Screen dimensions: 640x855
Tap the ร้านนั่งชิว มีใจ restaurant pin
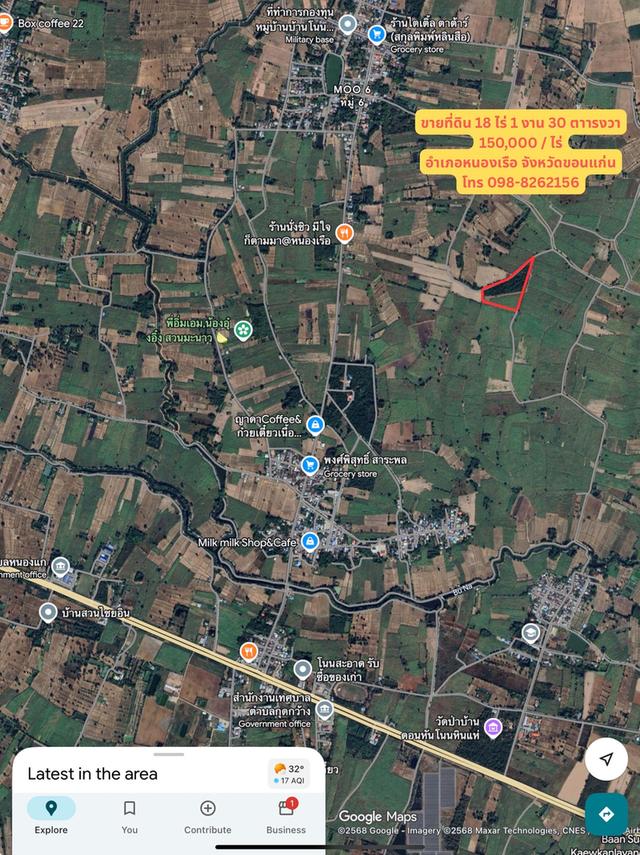[345, 233]
